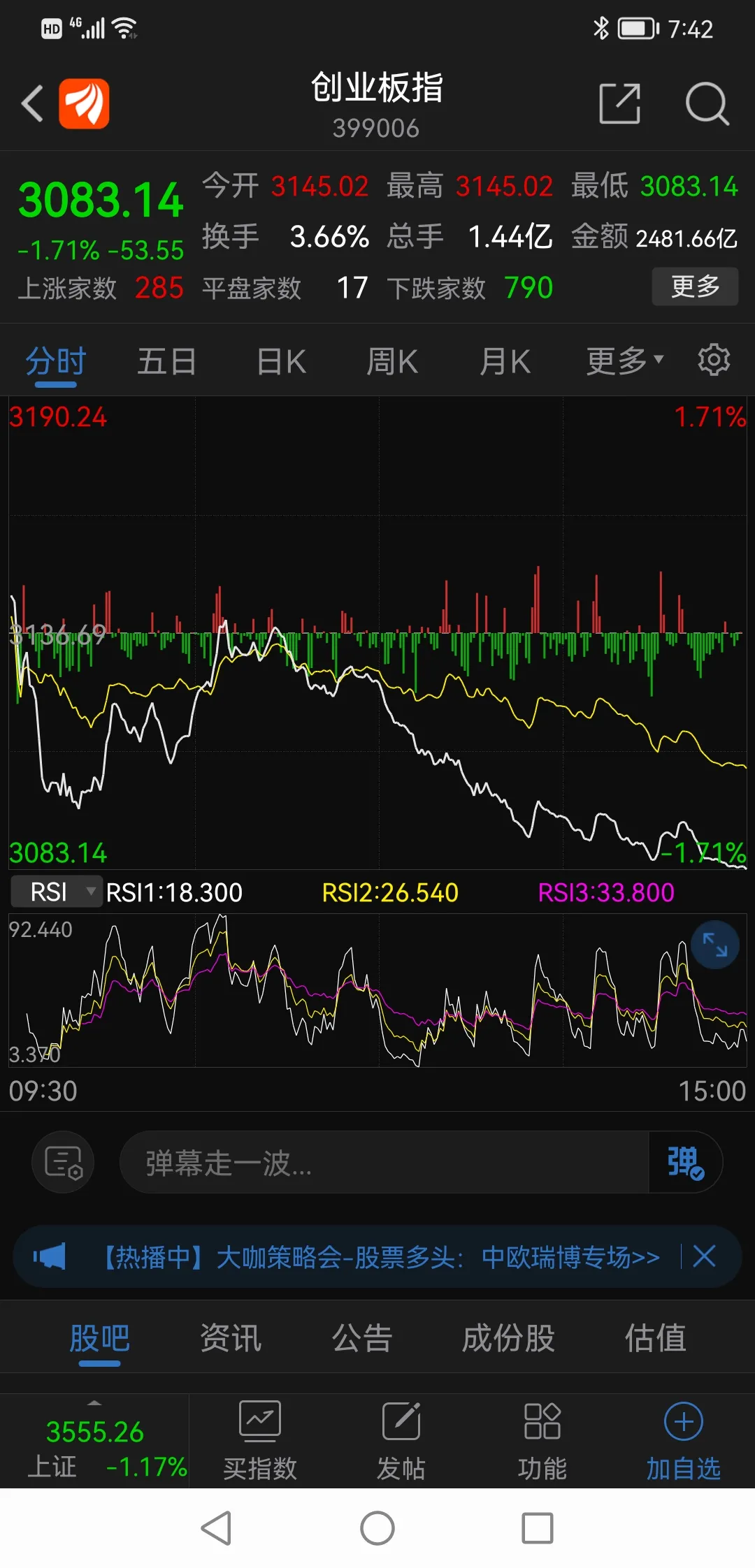This screenshot has width=755, height=1568.
Task: Share the 创业板指 page
Action: click(x=619, y=103)
